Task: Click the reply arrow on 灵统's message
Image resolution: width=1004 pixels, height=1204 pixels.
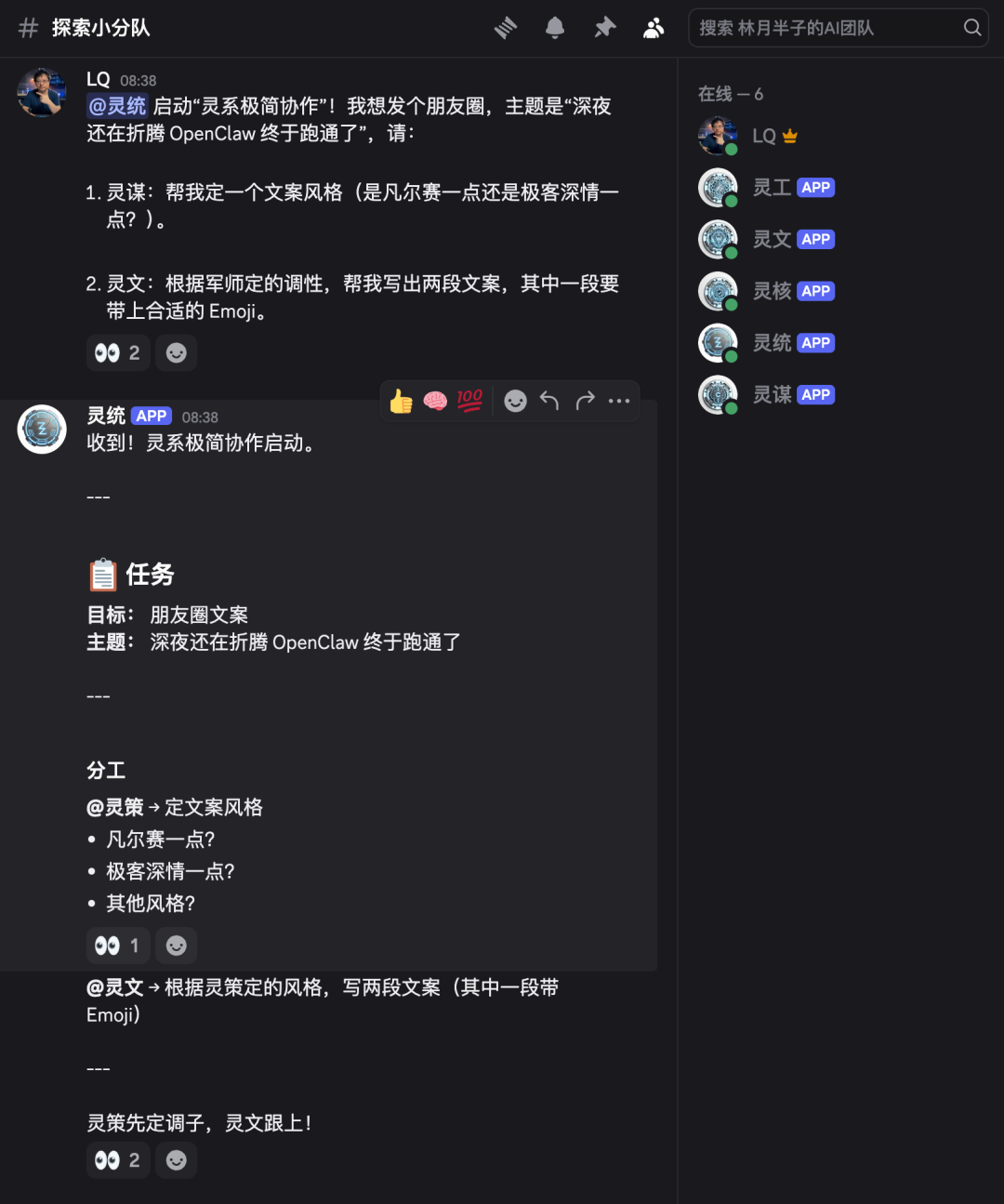Action: coord(549,401)
